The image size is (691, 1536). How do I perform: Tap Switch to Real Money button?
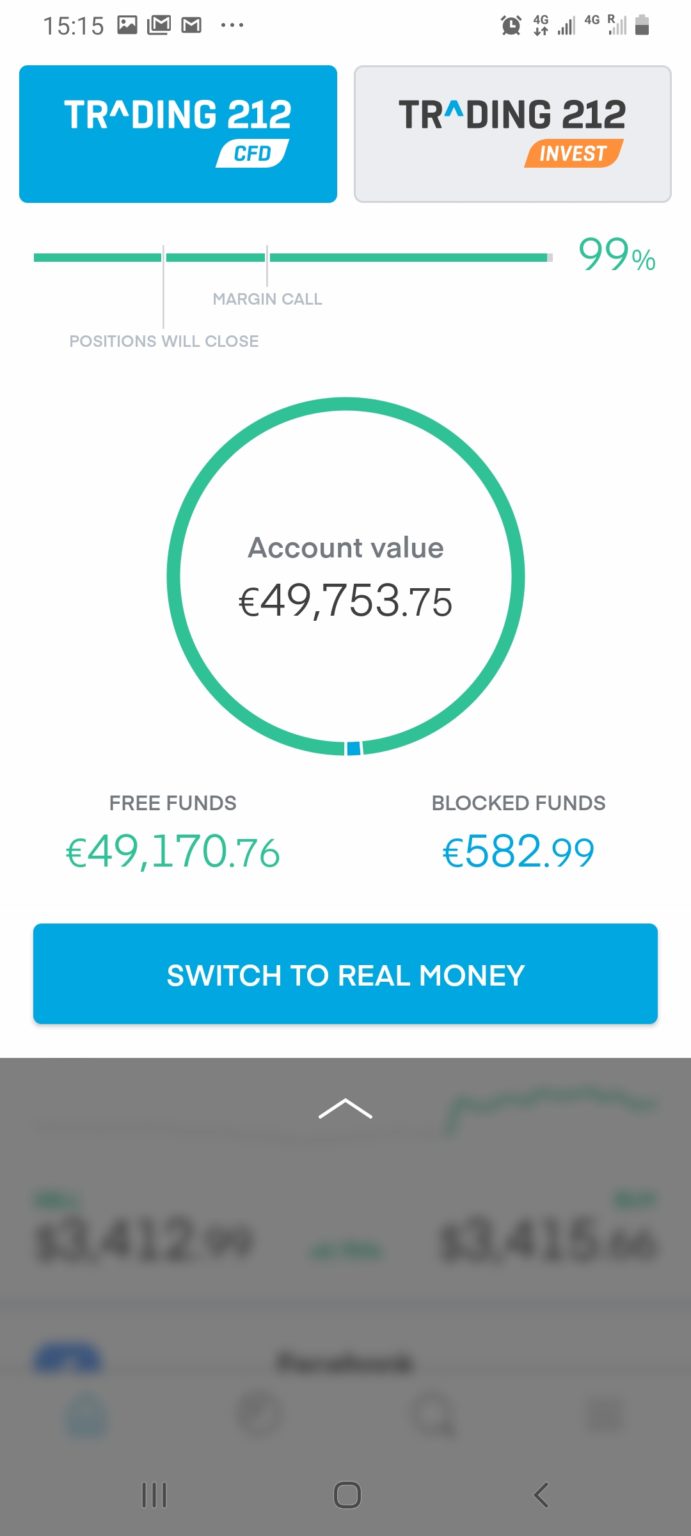(345, 974)
